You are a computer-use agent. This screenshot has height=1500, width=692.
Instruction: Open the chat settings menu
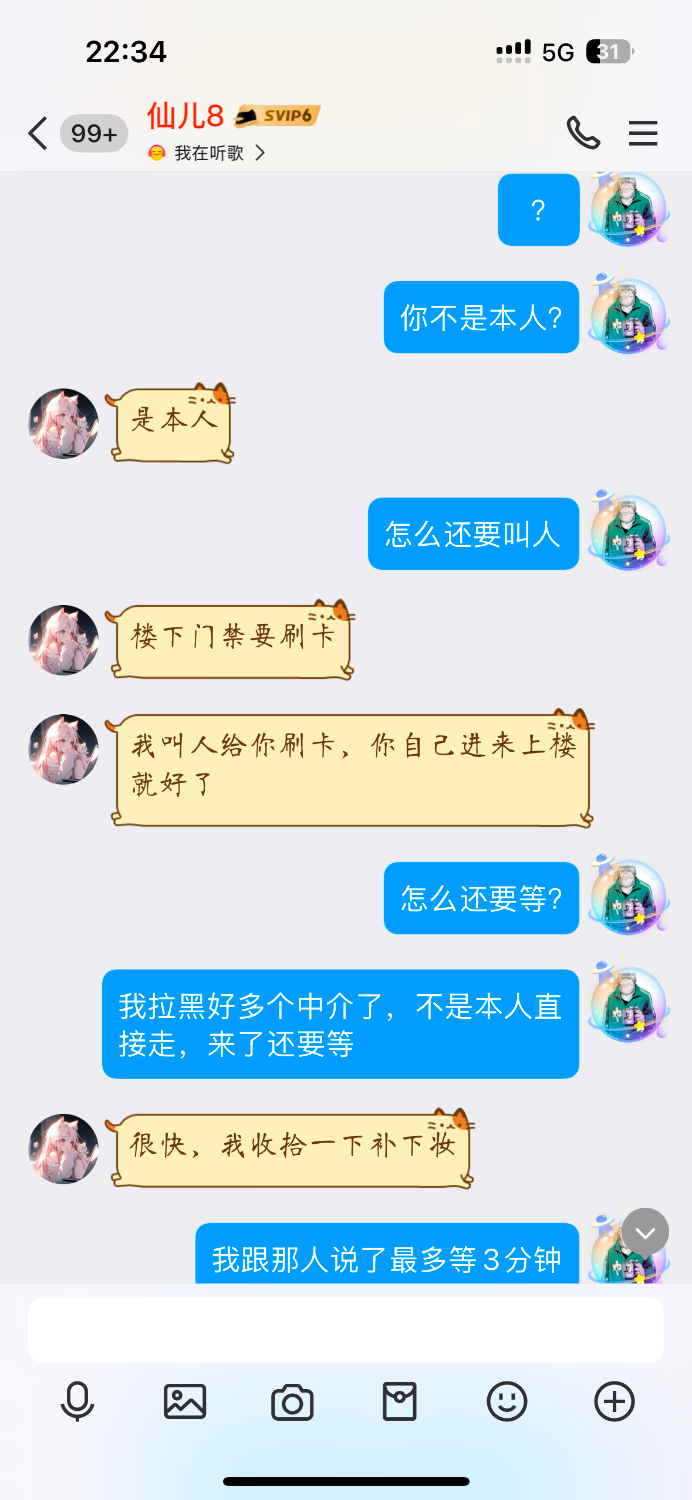pos(642,133)
